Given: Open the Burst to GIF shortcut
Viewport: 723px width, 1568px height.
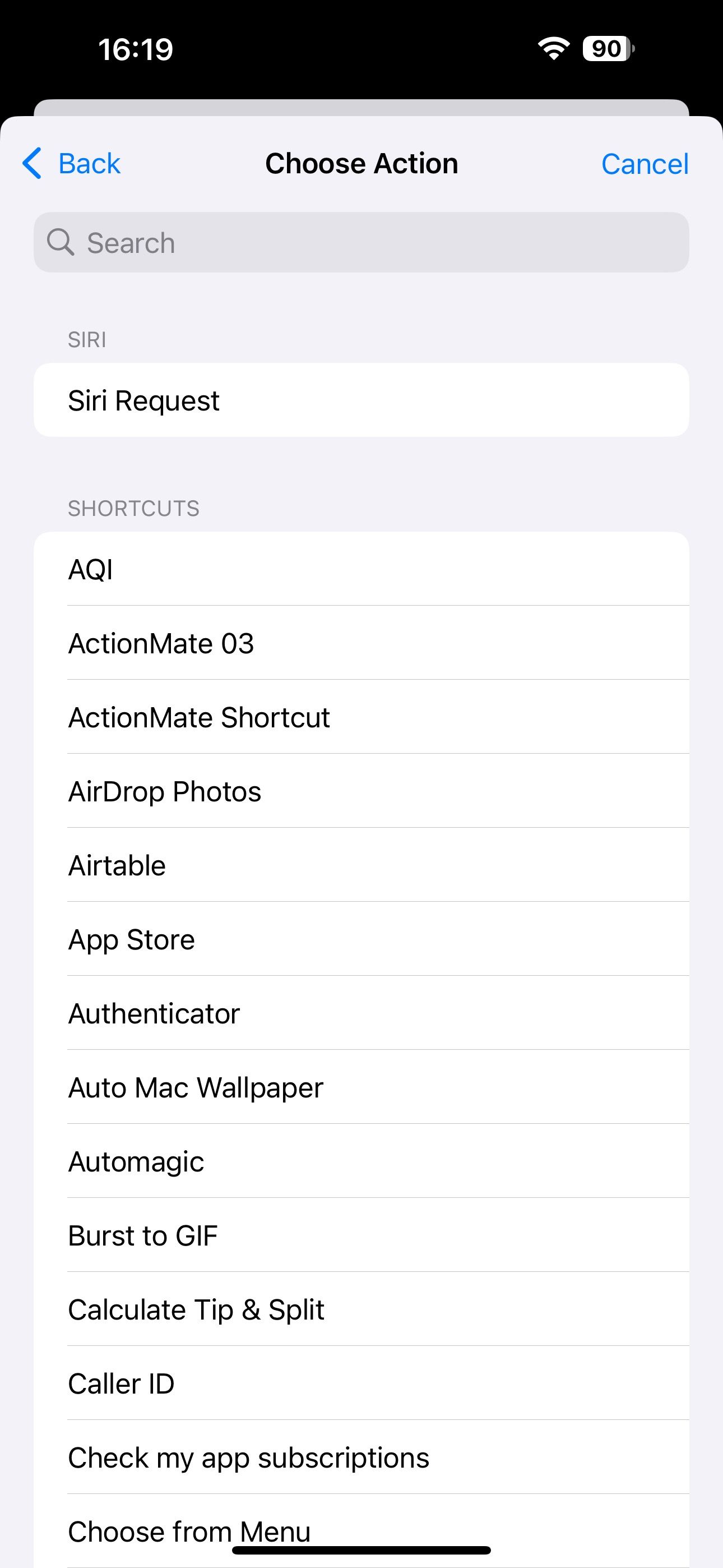Looking at the screenshot, I should pyautogui.click(x=142, y=1235).
